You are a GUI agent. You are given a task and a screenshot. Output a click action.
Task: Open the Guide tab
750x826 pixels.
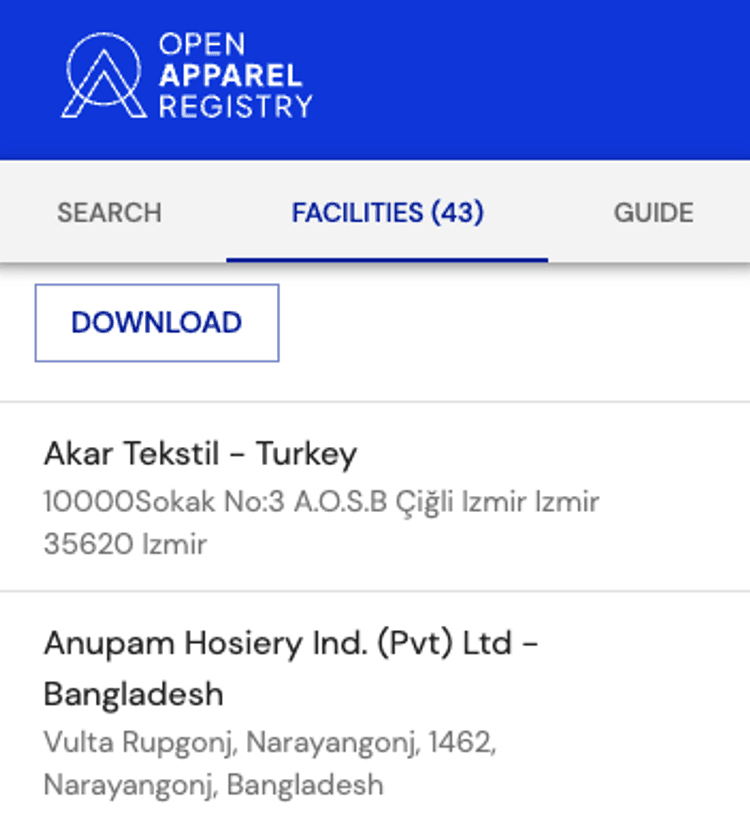tap(653, 213)
